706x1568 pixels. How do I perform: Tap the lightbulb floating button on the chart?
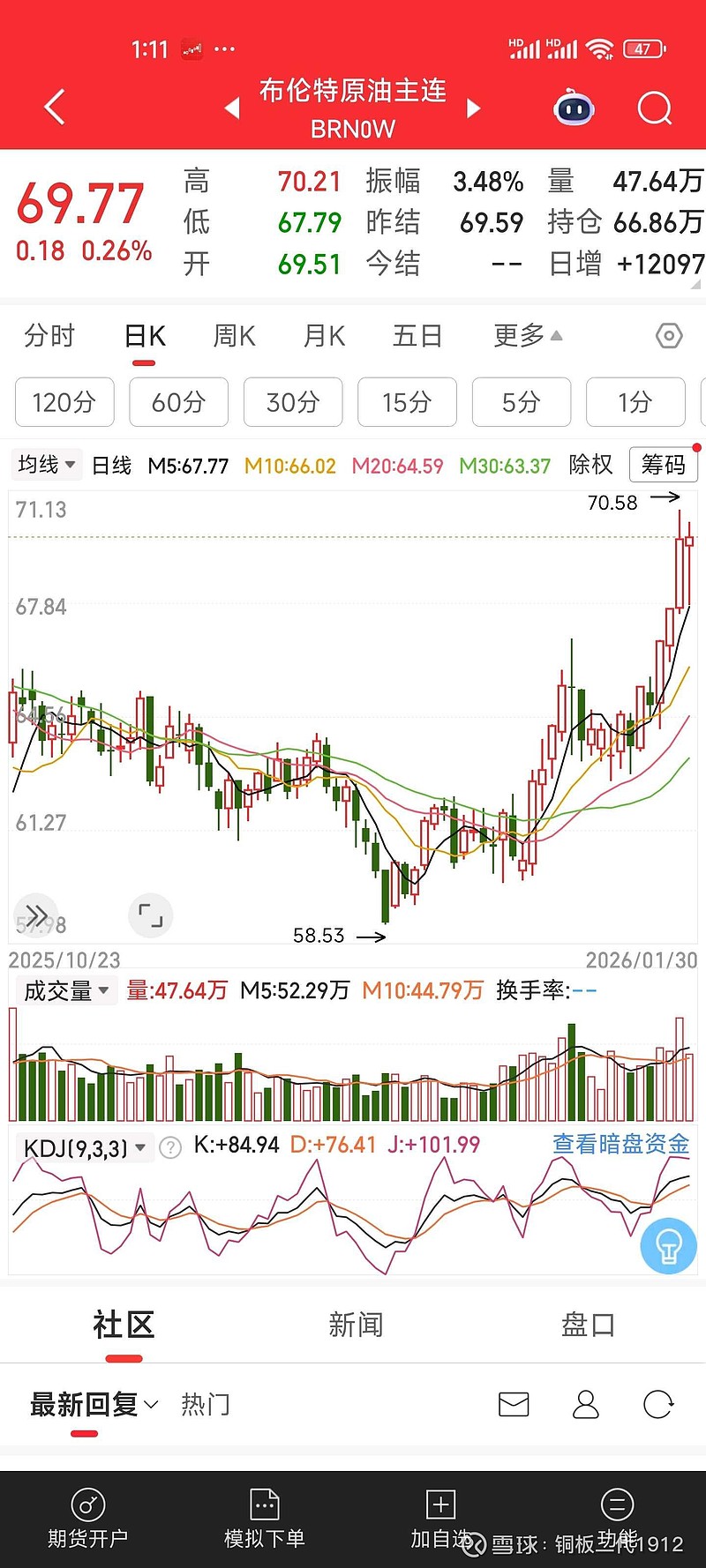click(x=668, y=1244)
